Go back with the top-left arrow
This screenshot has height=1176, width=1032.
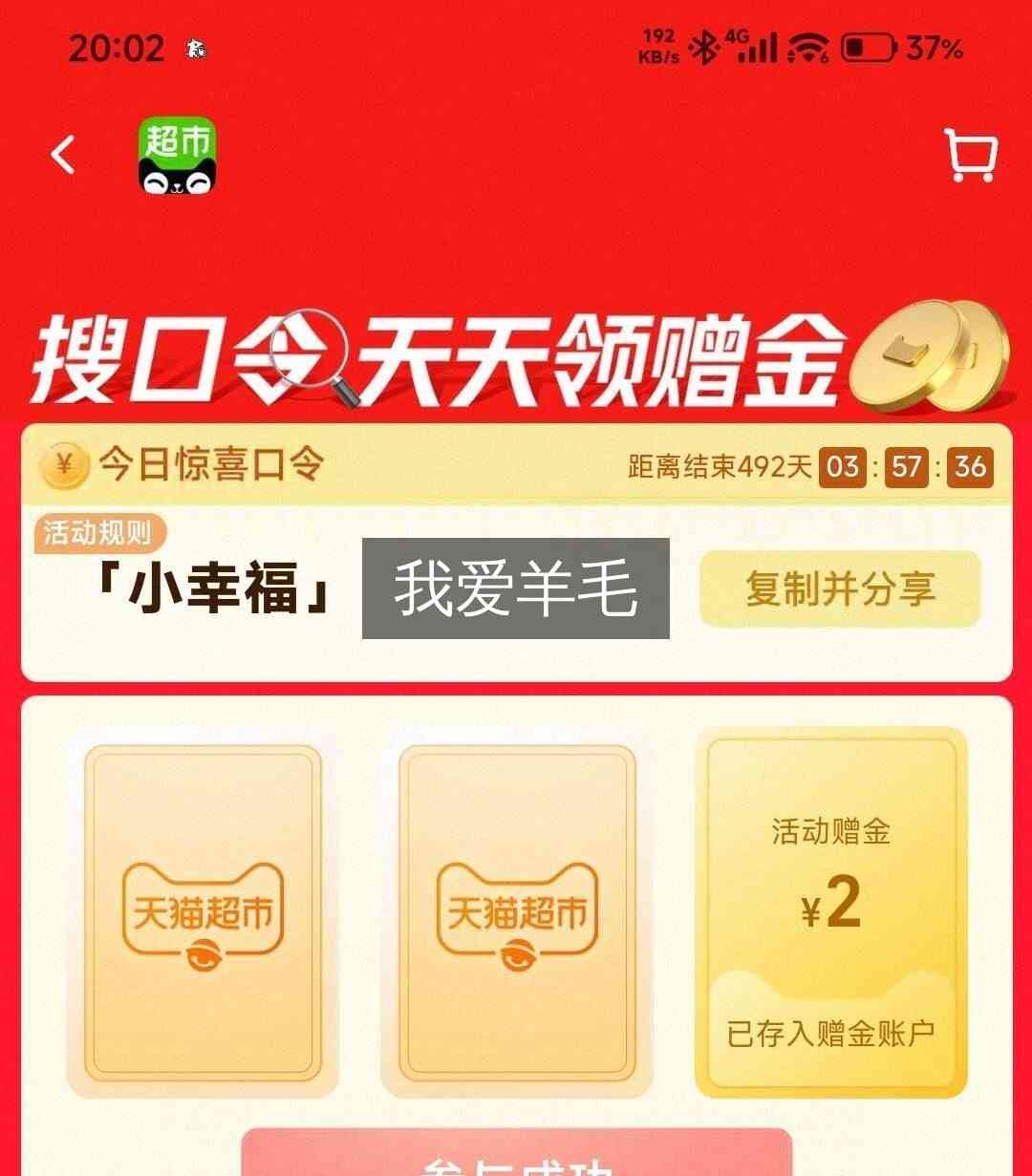tap(63, 155)
